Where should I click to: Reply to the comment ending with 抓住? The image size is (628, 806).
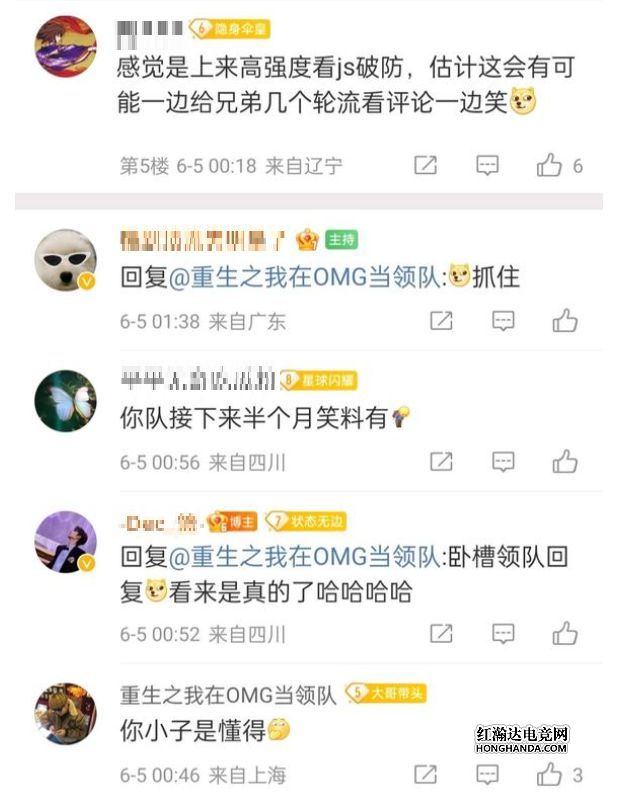pos(503,321)
